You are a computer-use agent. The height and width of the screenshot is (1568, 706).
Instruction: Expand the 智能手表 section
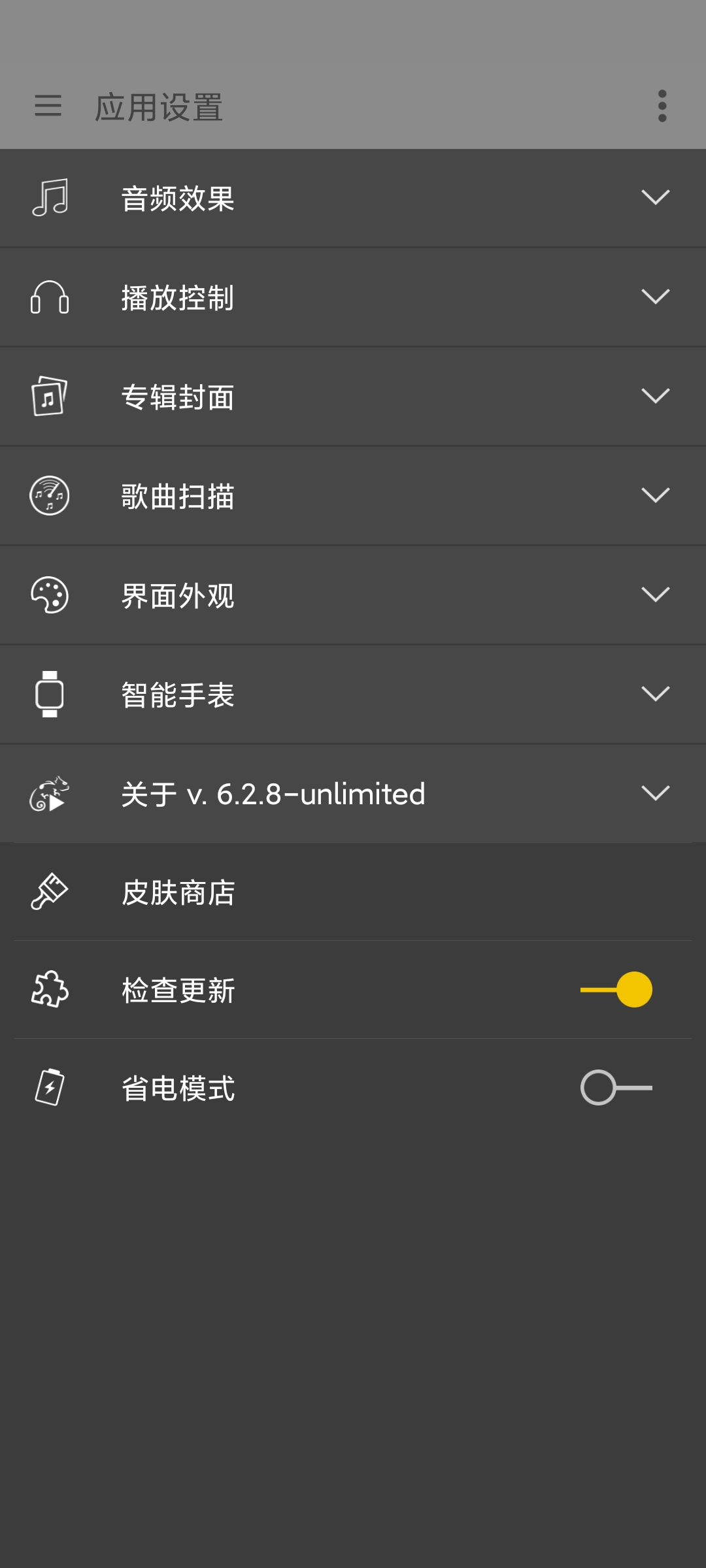click(x=353, y=694)
